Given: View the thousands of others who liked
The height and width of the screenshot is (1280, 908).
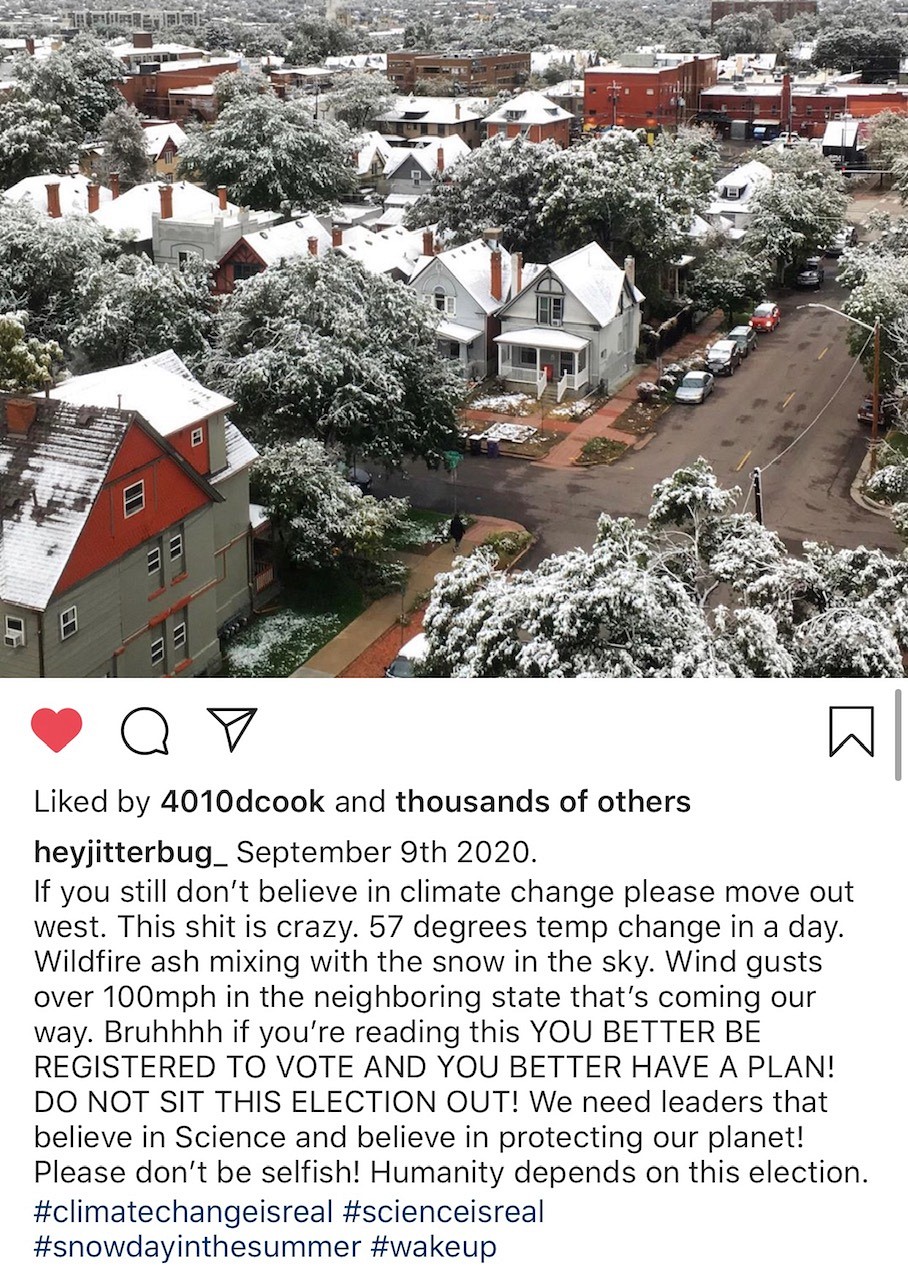Looking at the screenshot, I should click(x=543, y=801).
